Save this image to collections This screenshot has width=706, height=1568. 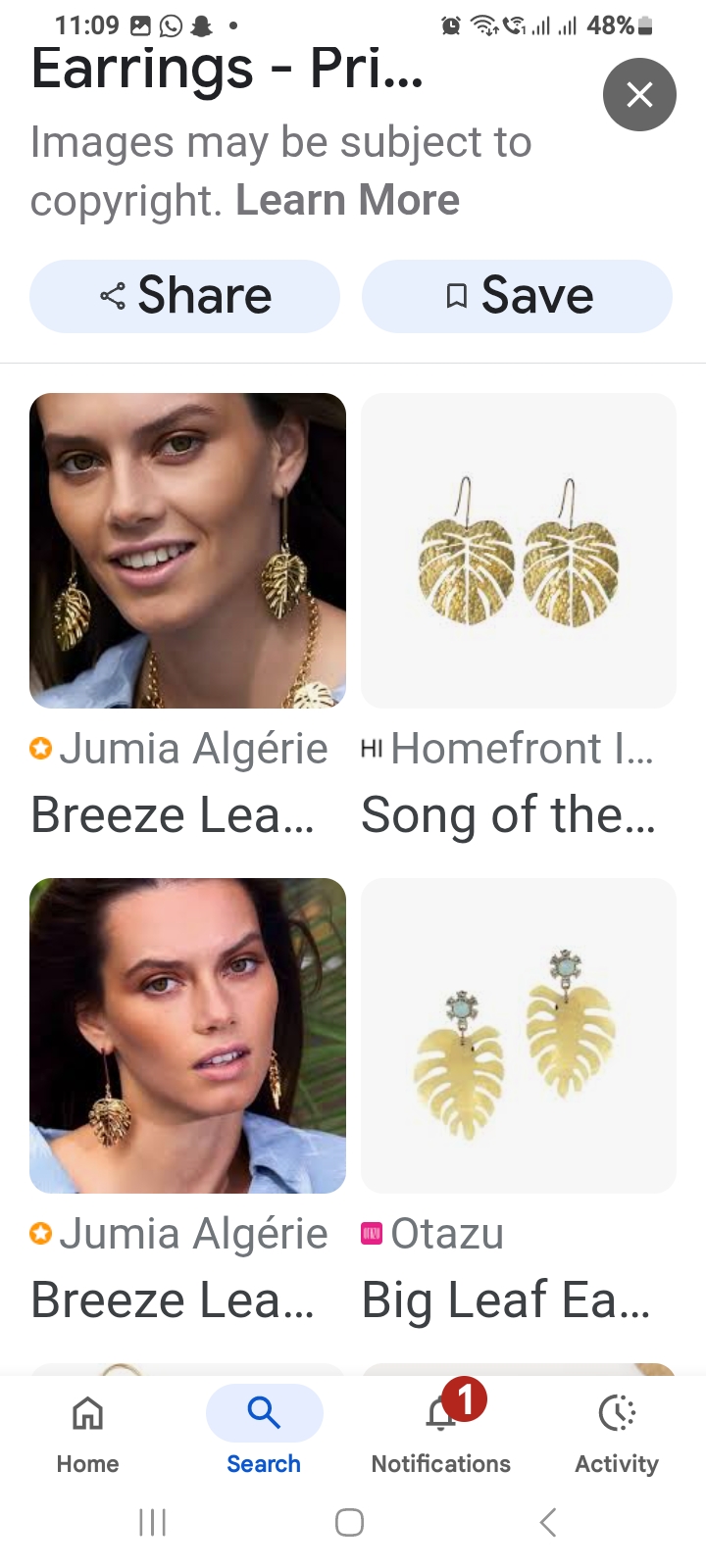(x=517, y=296)
